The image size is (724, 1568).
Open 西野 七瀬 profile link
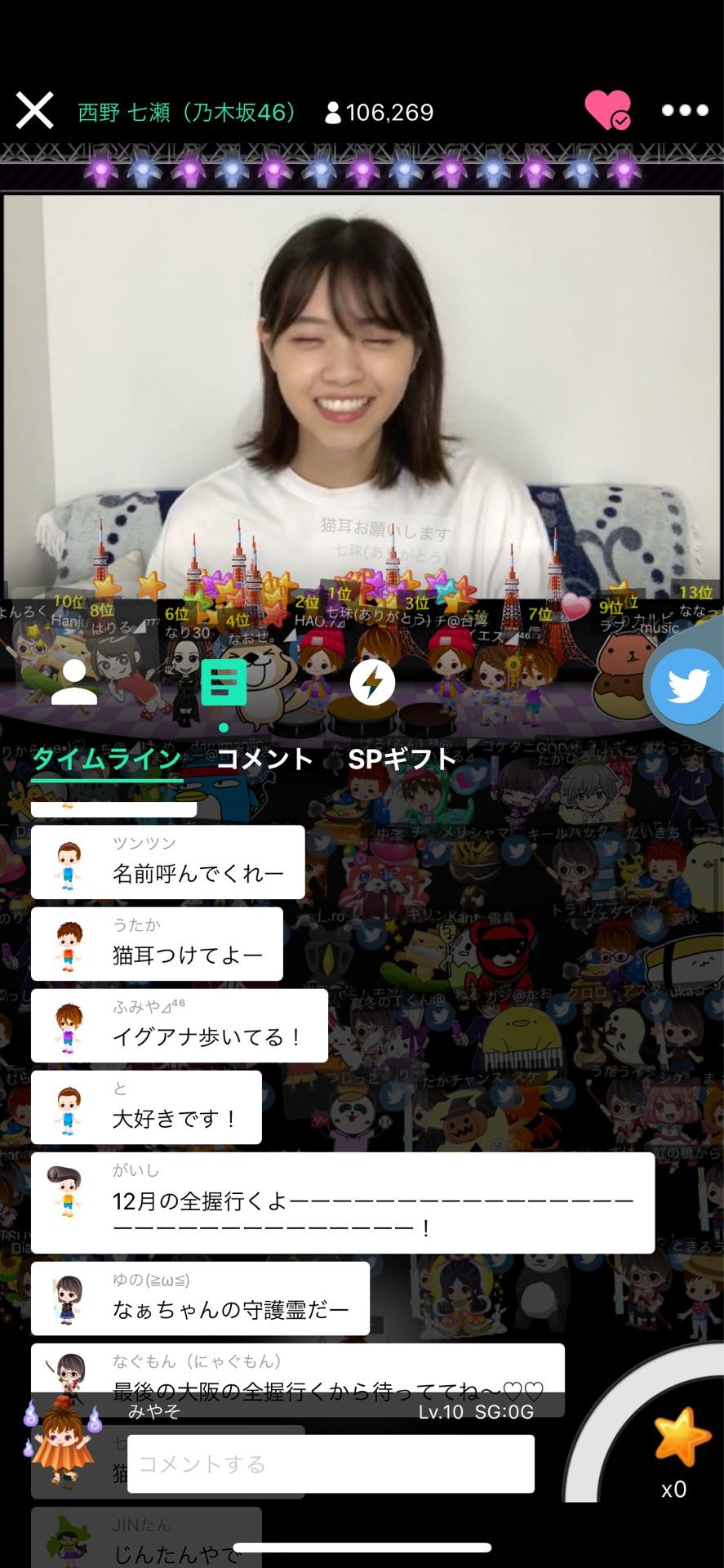(x=188, y=112)
